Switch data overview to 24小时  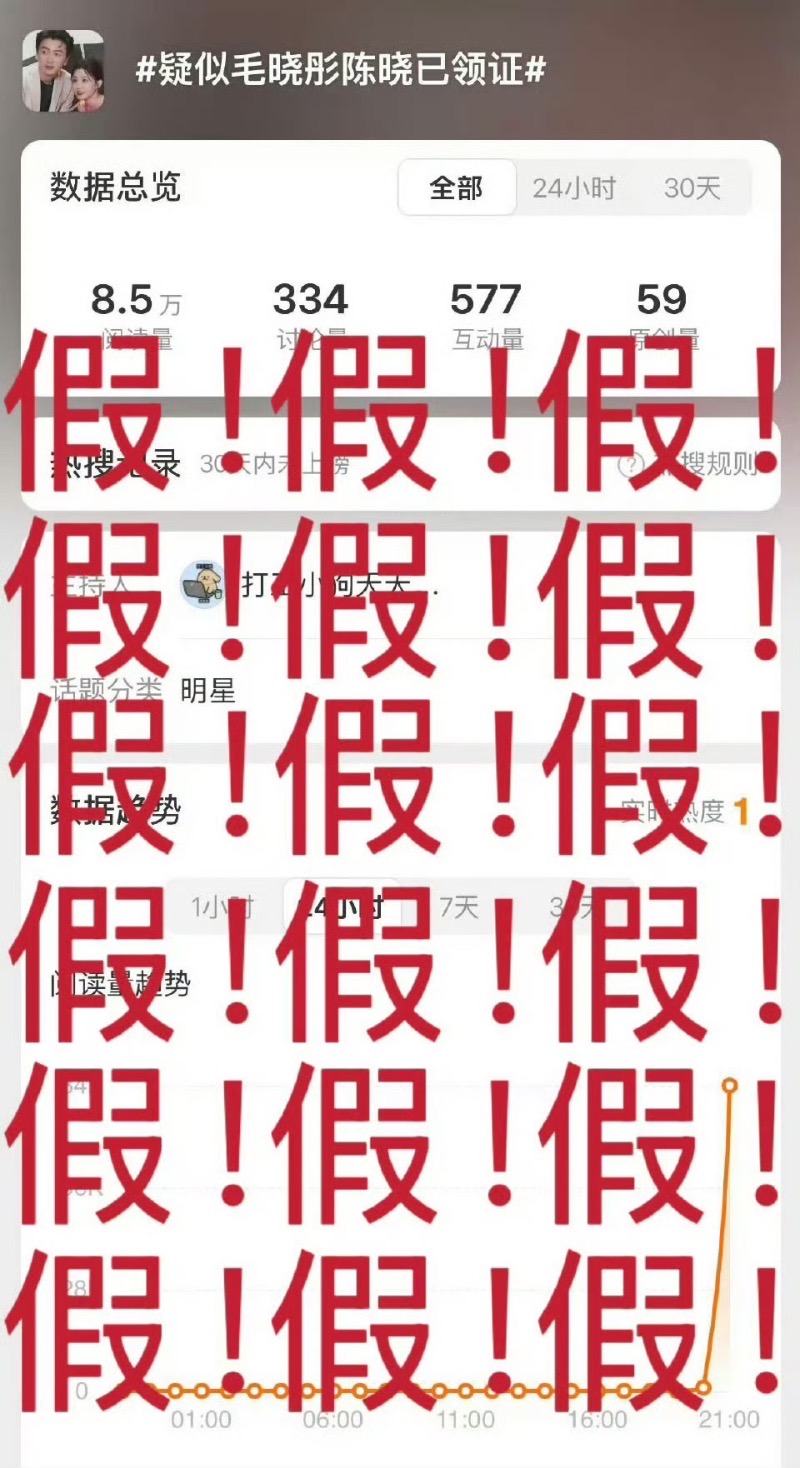574,188
